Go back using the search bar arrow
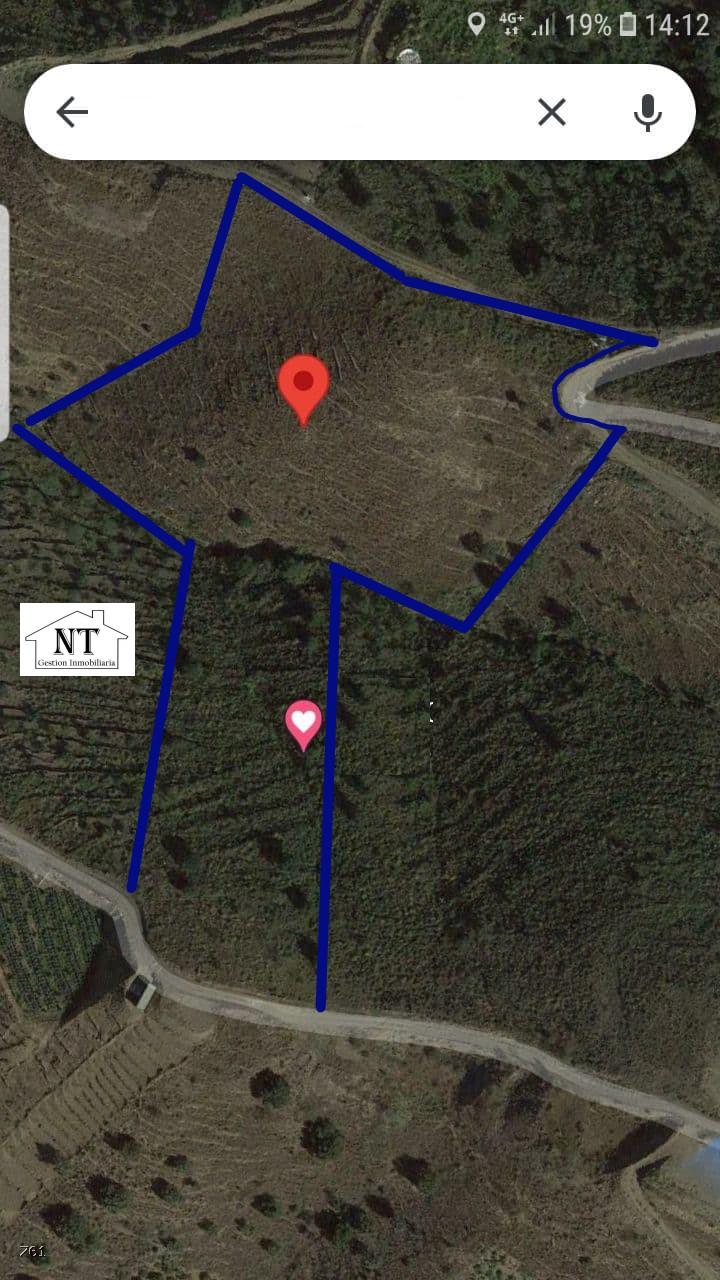Image resolution: width=720 pixels, height=1280 pixels. tap(72, 112)
